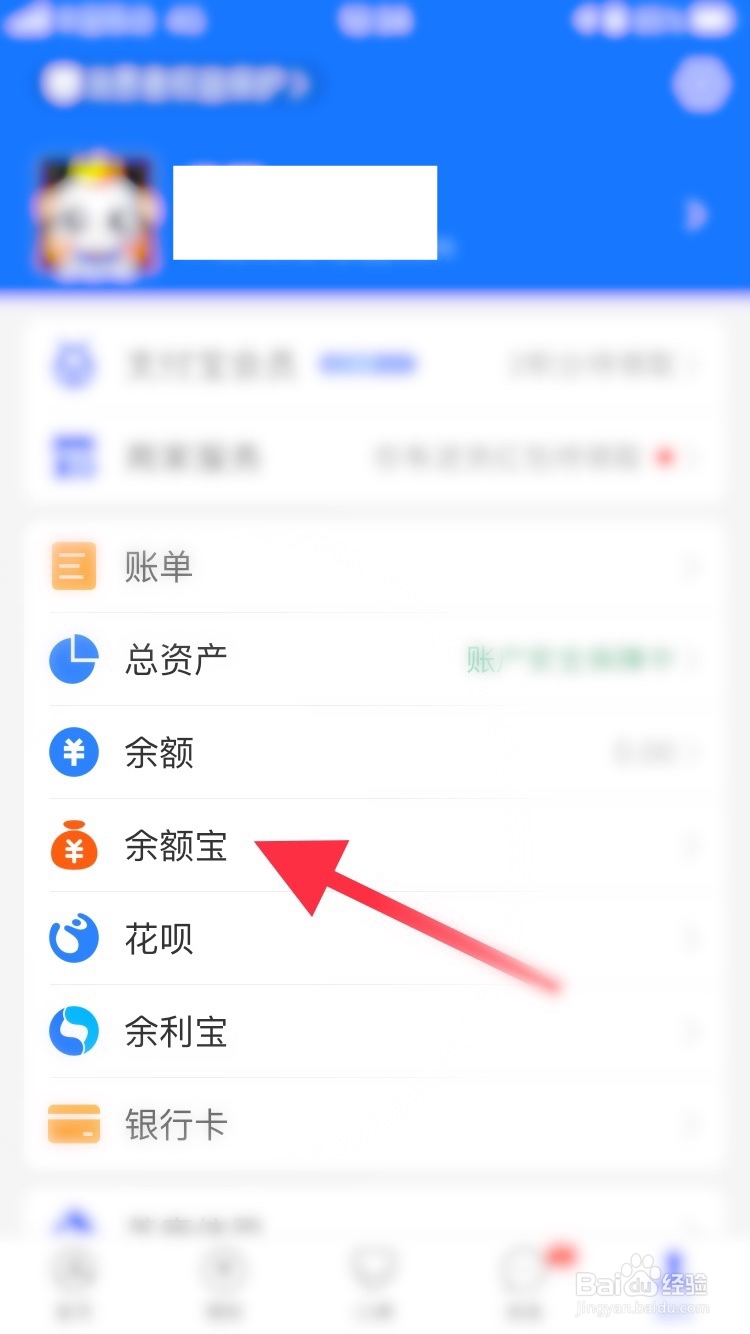Tap the leftmost home icon in bottom bar
Image resolution: width=750 pixels, height=1334 pixels.
tap(75, 1275)
